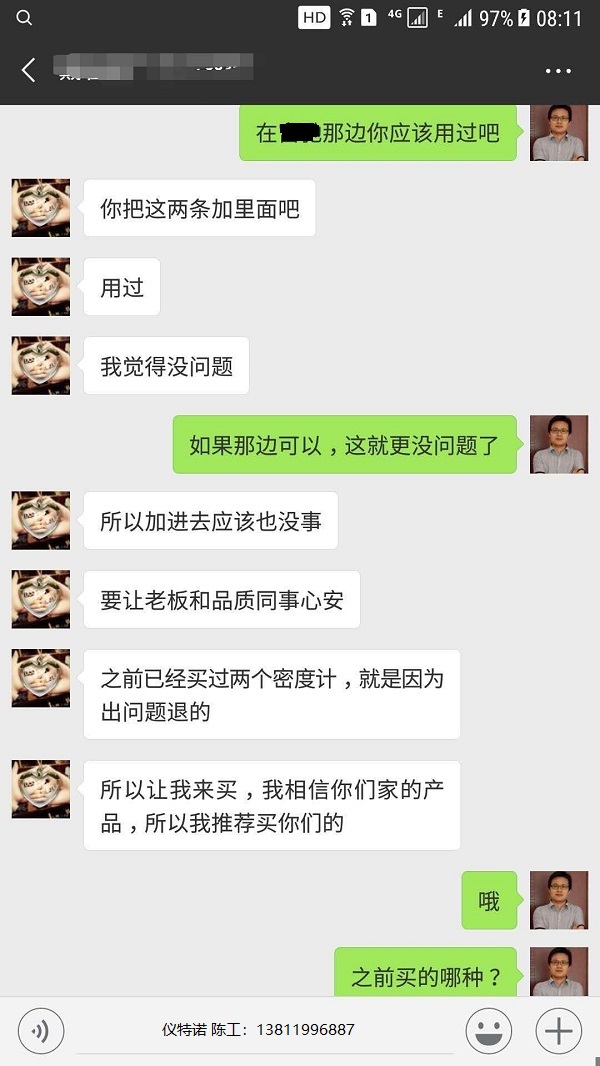Open the emoji sticker picker
This screenshot has width=600, height=1066.
point(489,1030)
